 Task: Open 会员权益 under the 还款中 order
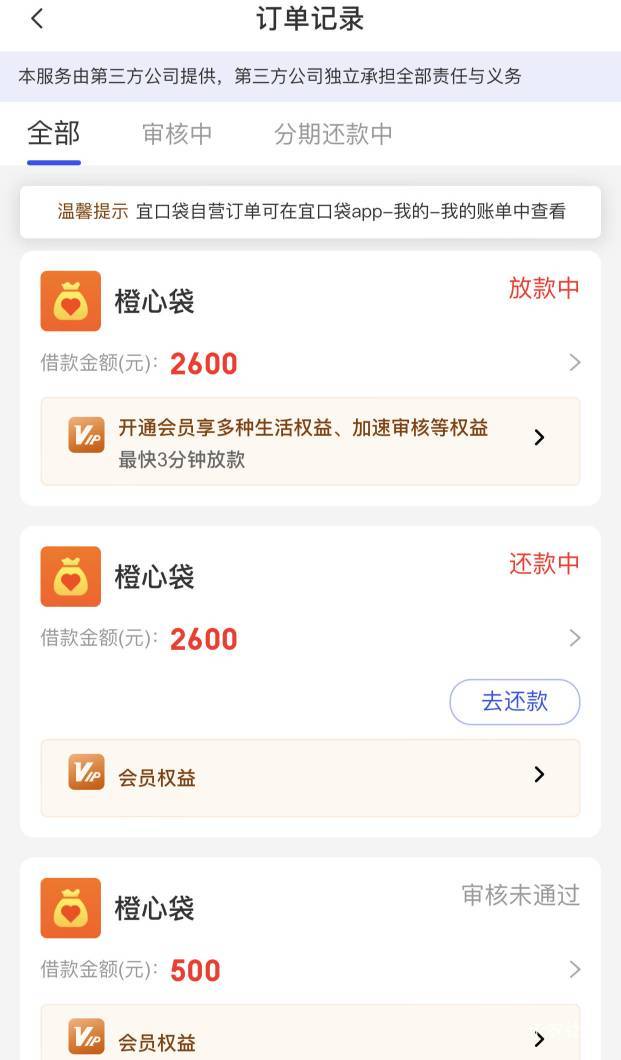[x=310, y=777]
